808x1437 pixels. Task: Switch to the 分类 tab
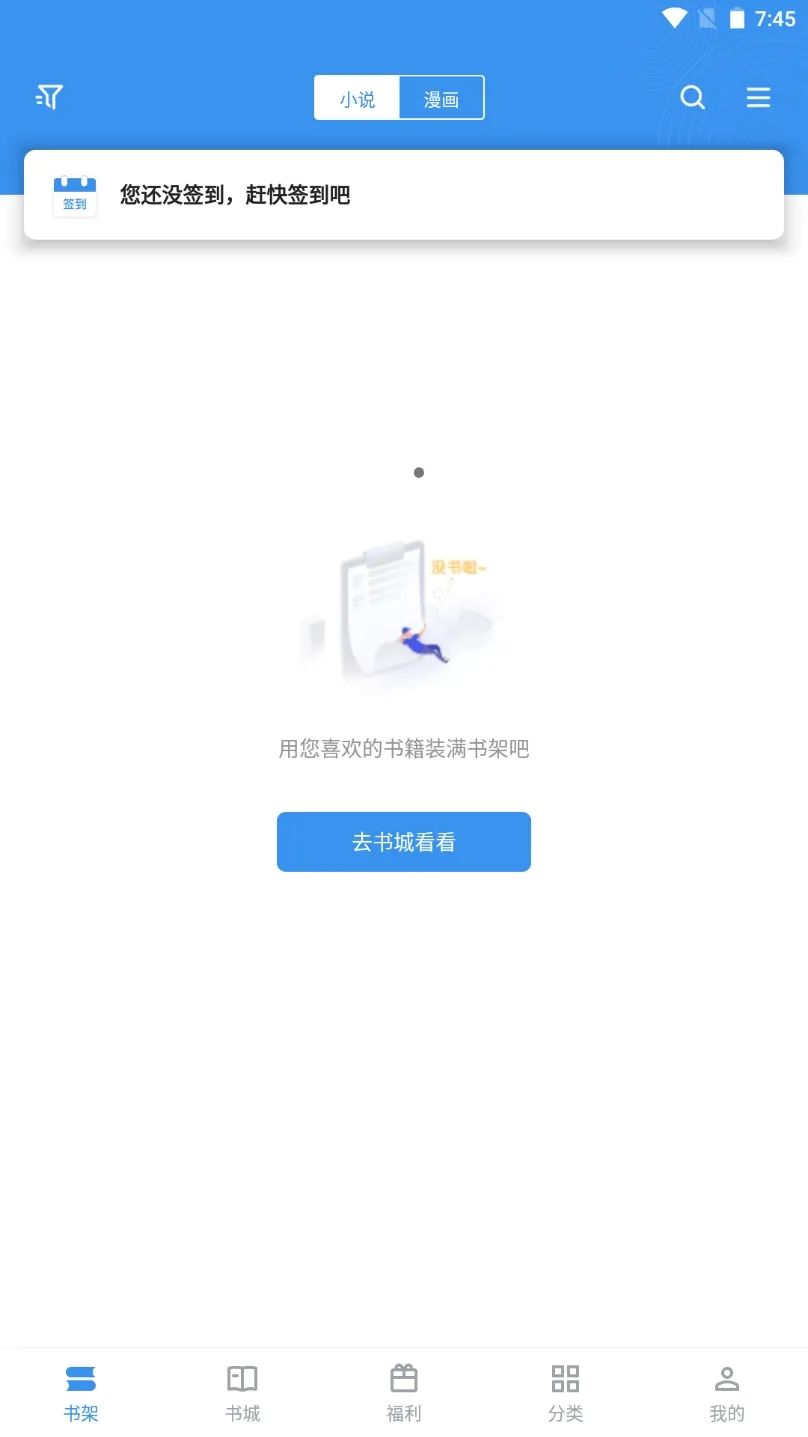(565, 1393)
